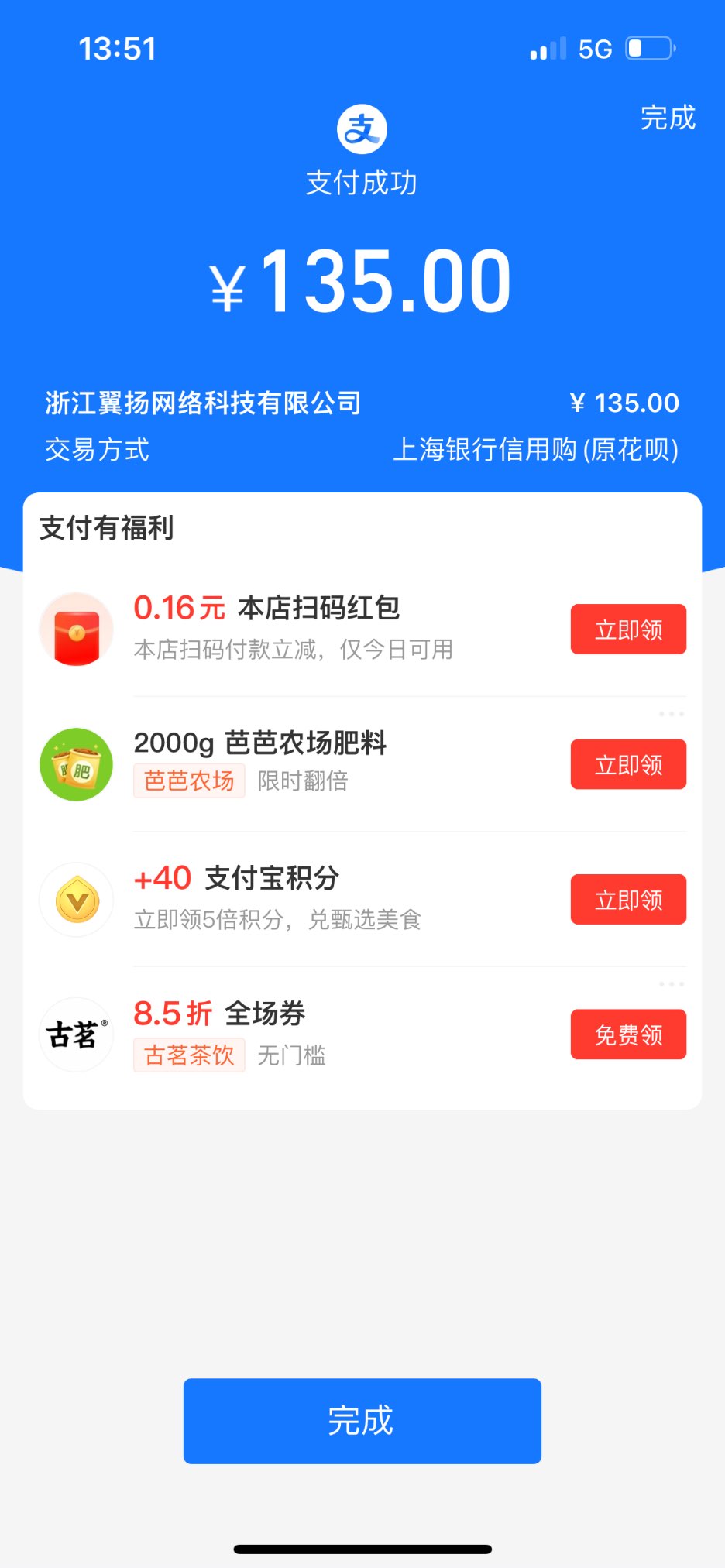Tap 完成 in the top right corner

(668, 118)
